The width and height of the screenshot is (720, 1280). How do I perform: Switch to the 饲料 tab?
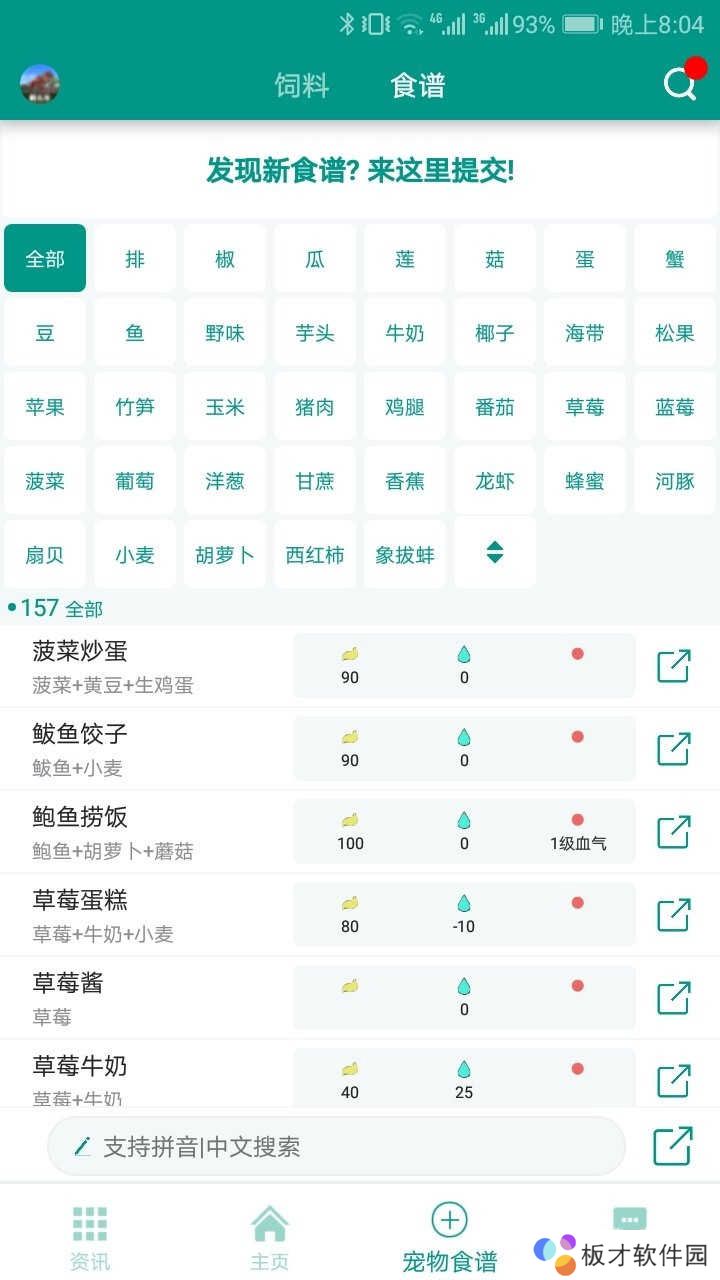[301, 86]
